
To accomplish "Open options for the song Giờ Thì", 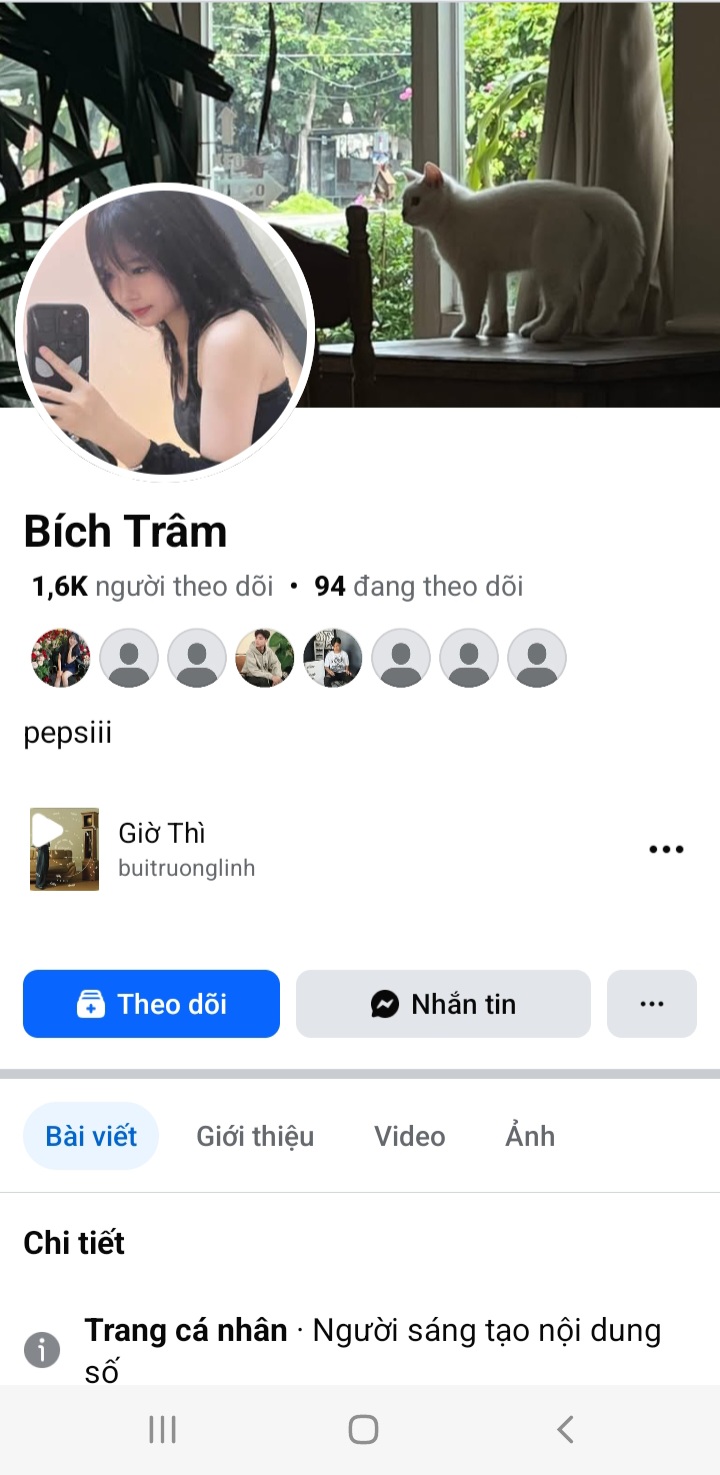I will pos(666,850).
